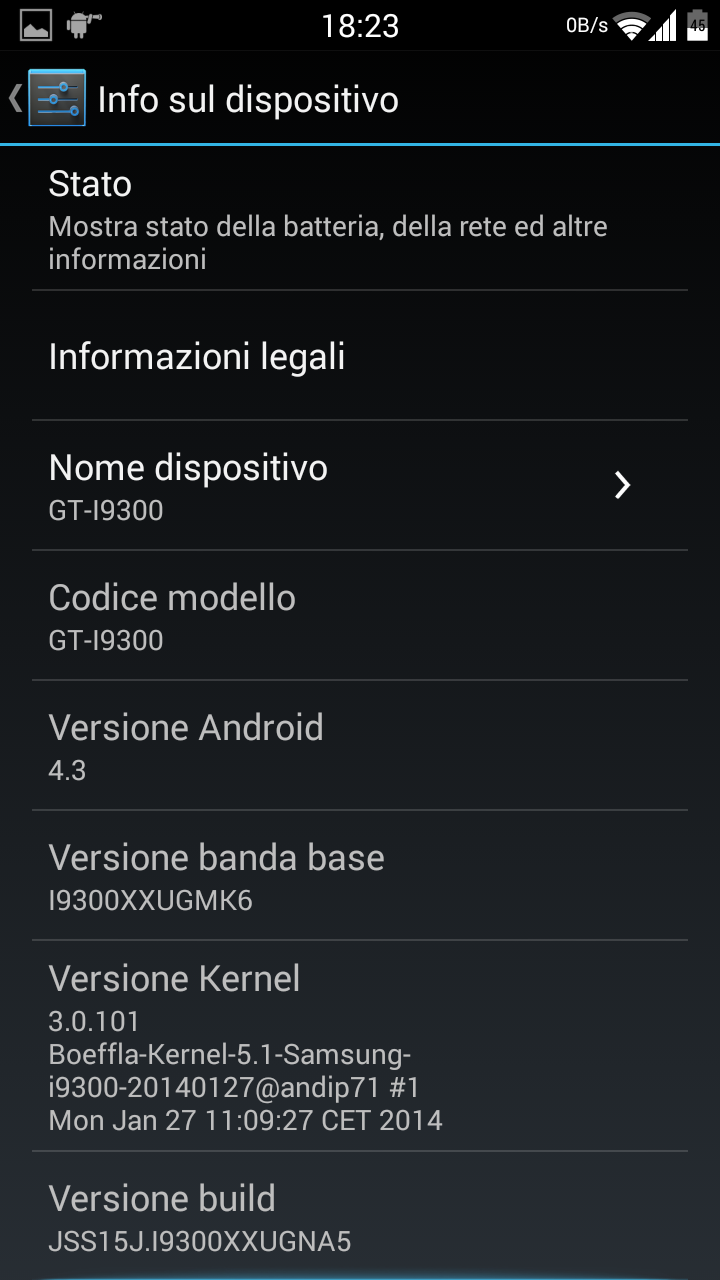Image resolution: width=720 pixels, height=1280 pixels.
Task: Open the Stato row
Action: [360, 219]
